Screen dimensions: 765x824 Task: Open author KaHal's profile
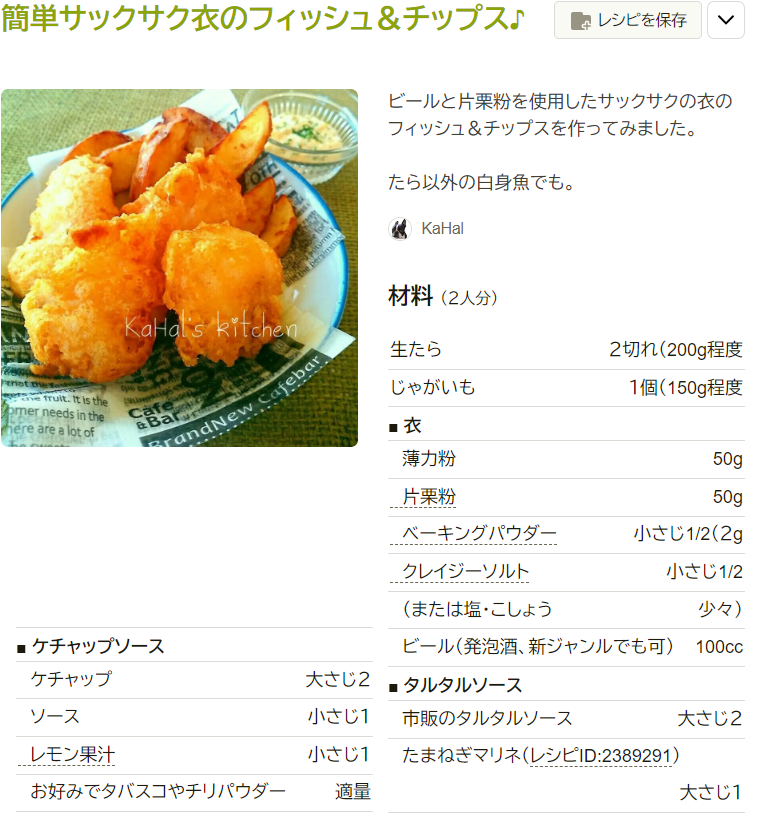[442, 229]
